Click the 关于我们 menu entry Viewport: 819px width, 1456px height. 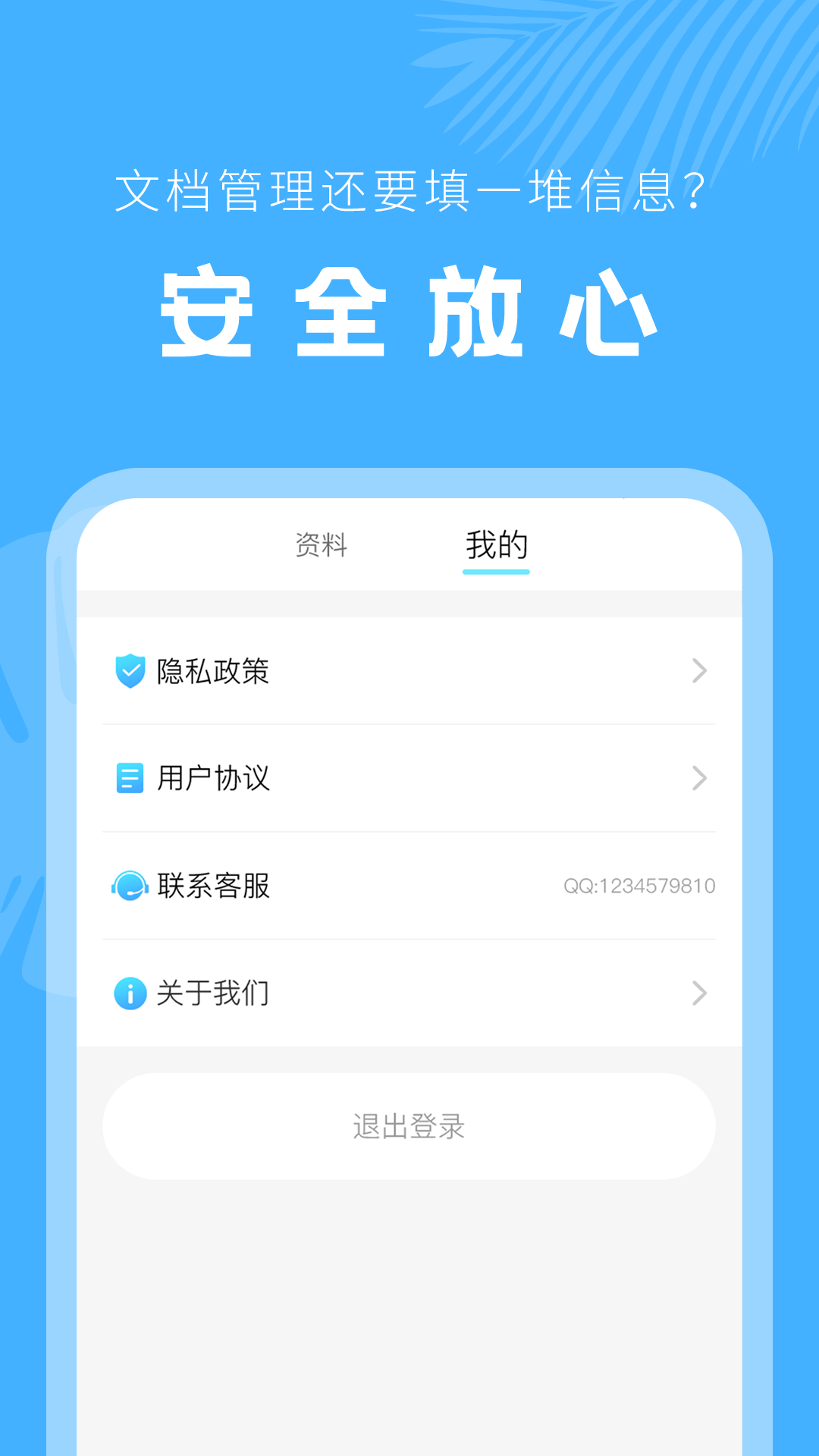(409, 993)
